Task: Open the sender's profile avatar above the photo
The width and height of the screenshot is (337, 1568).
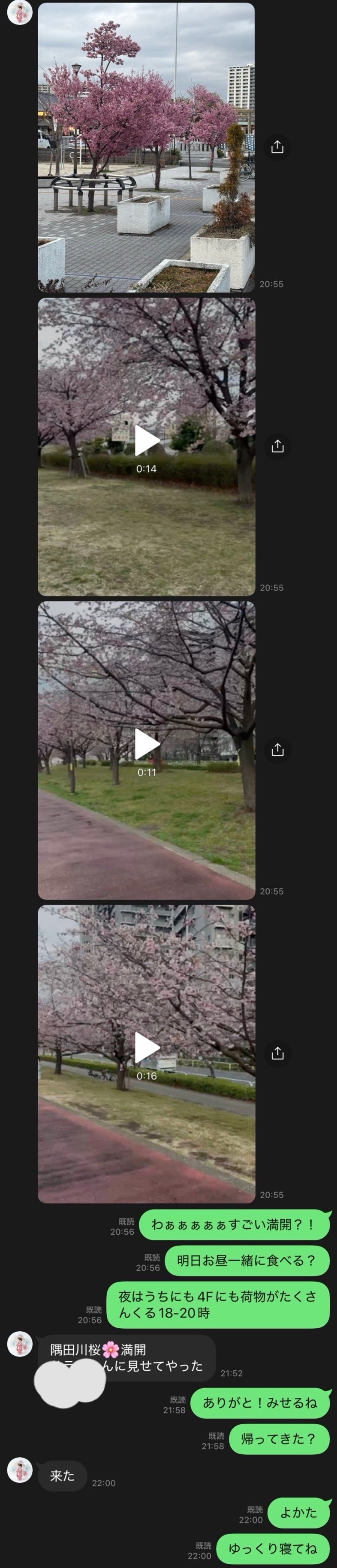Action: (x=19, y=12)
